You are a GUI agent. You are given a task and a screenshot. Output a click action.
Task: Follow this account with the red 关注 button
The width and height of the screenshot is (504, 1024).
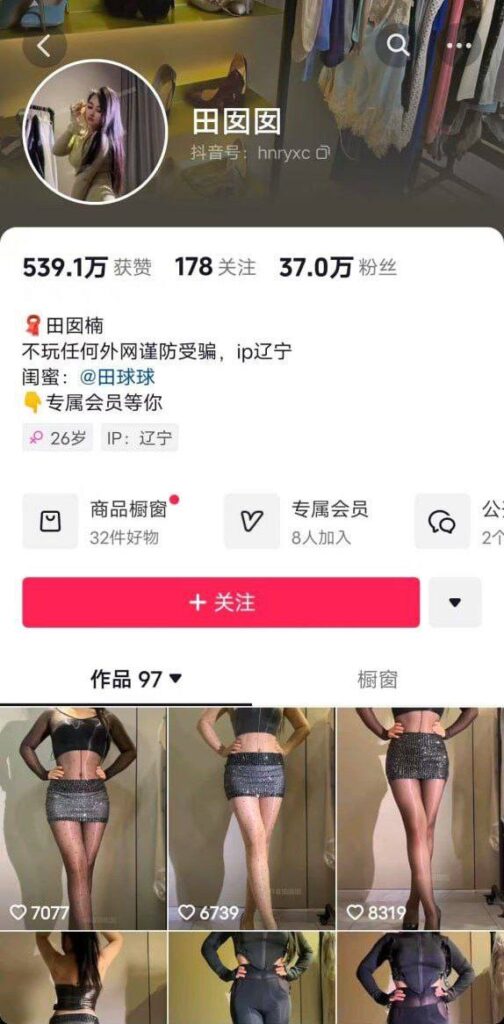[x=221, y=602]
